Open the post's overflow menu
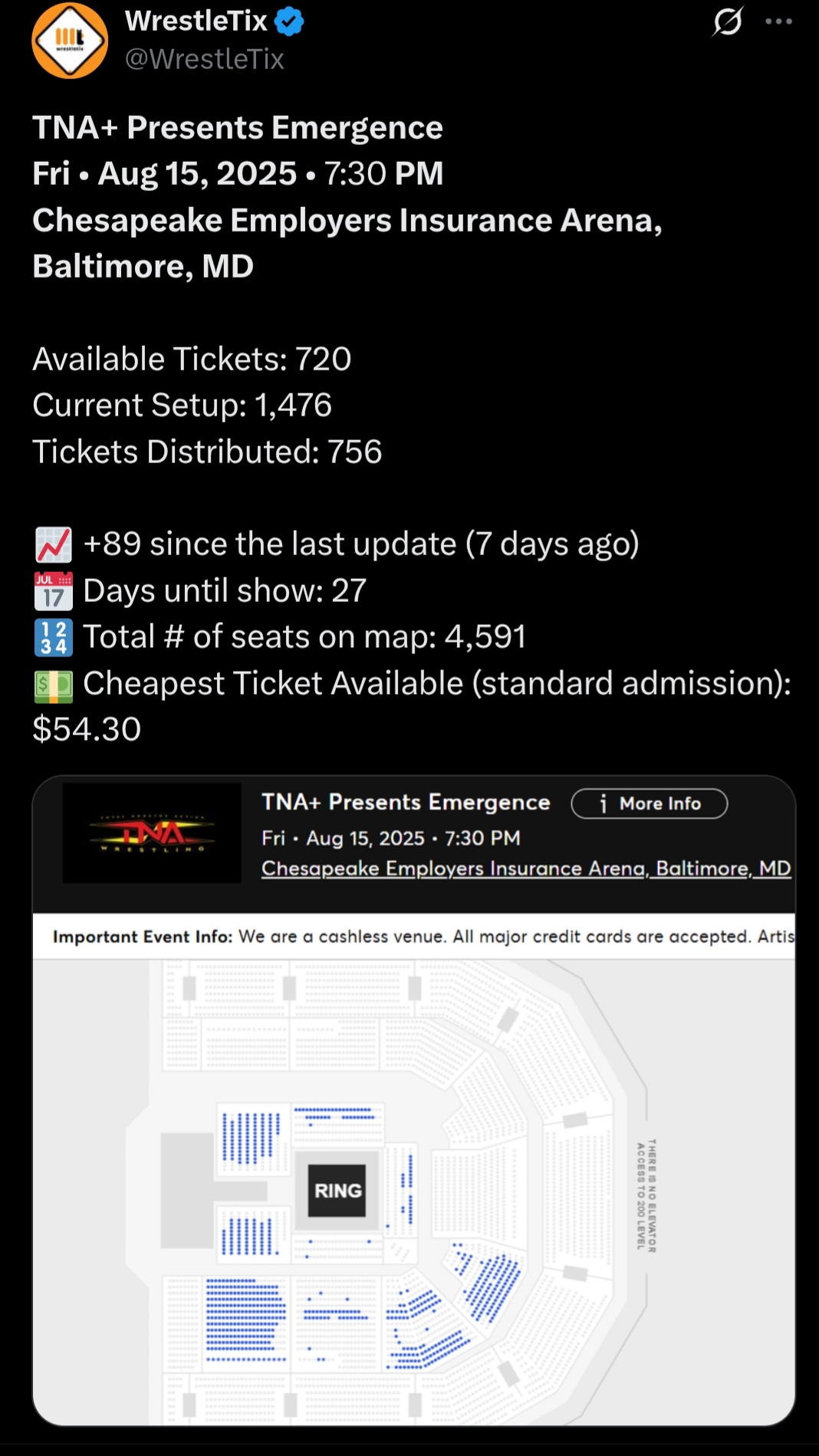Screen dimensions: 819x1456 [x=778, y=21]
